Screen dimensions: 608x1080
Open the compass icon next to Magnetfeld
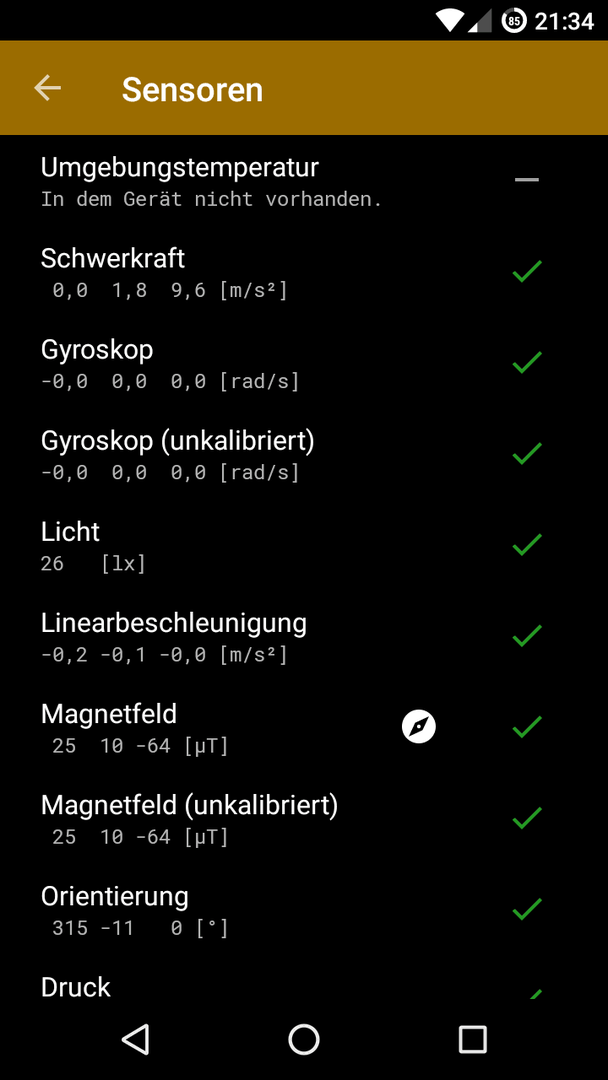(x=419, y=727)
